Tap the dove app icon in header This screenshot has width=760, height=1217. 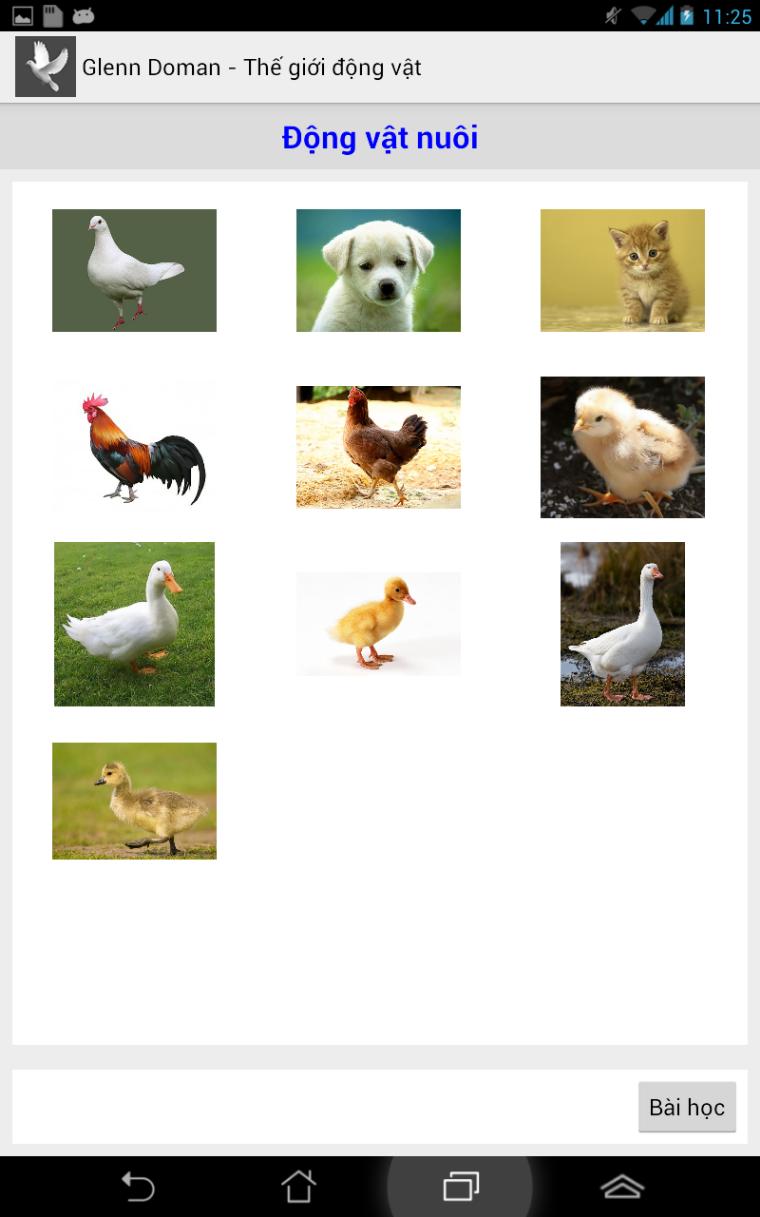click(x=45, y=67)
